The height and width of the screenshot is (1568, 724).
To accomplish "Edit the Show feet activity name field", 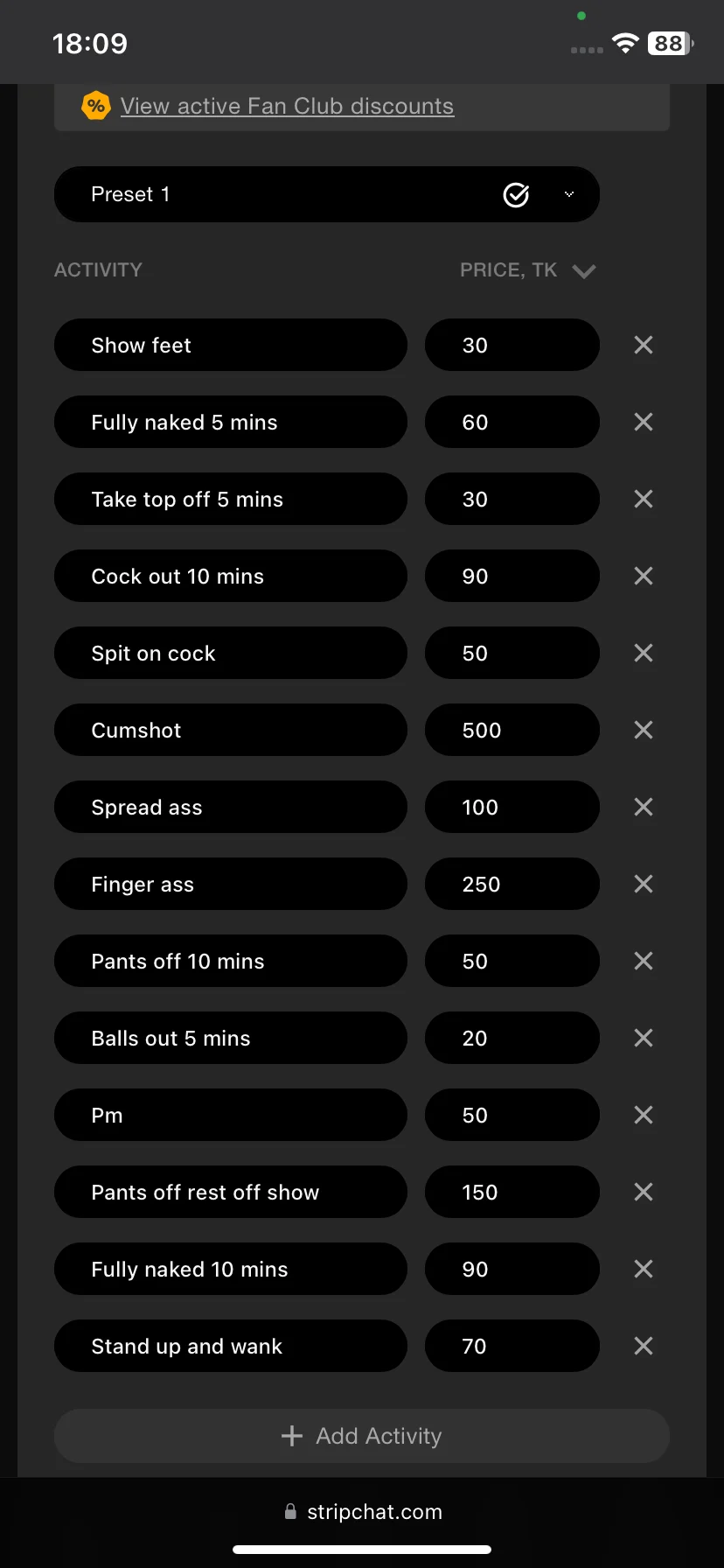I will point(230,345).
